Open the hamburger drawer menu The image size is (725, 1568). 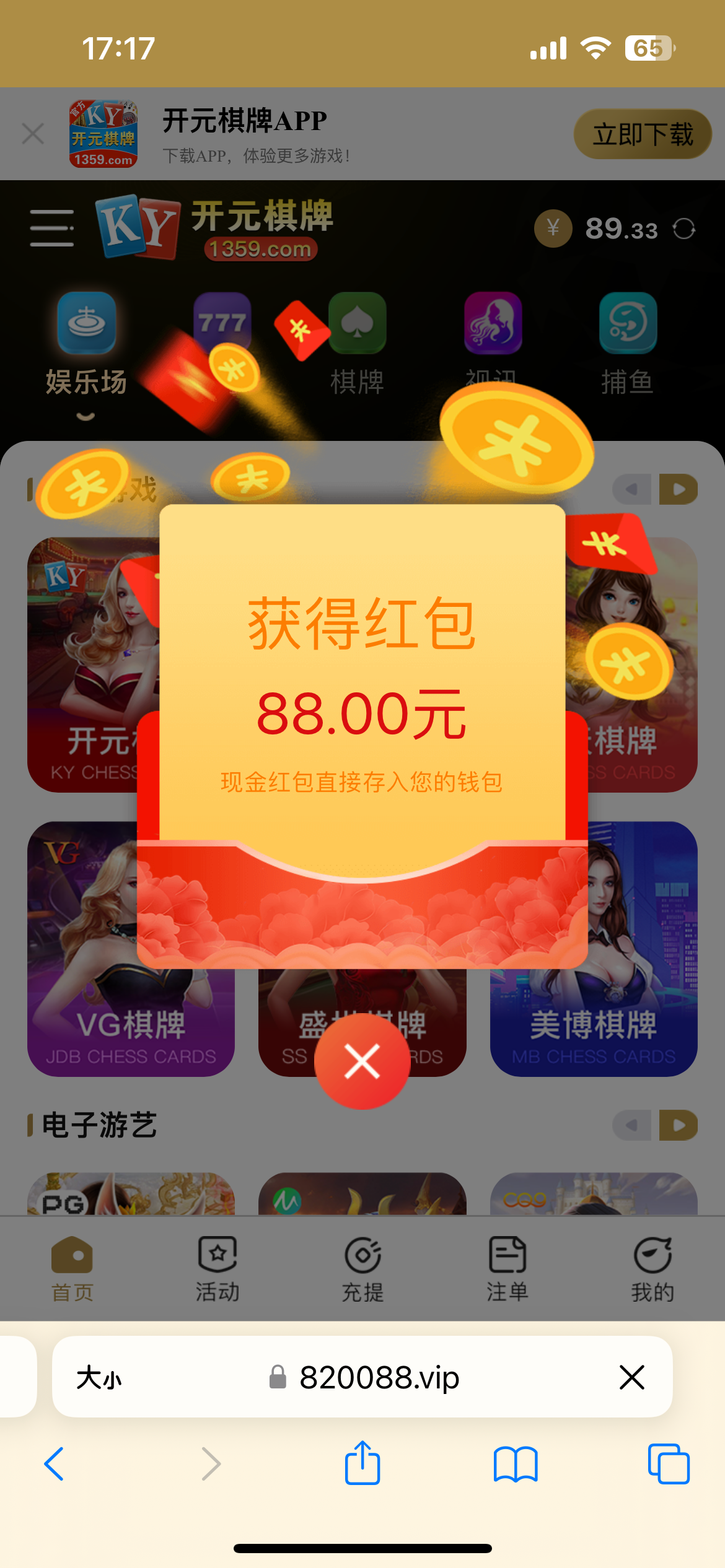52,228
